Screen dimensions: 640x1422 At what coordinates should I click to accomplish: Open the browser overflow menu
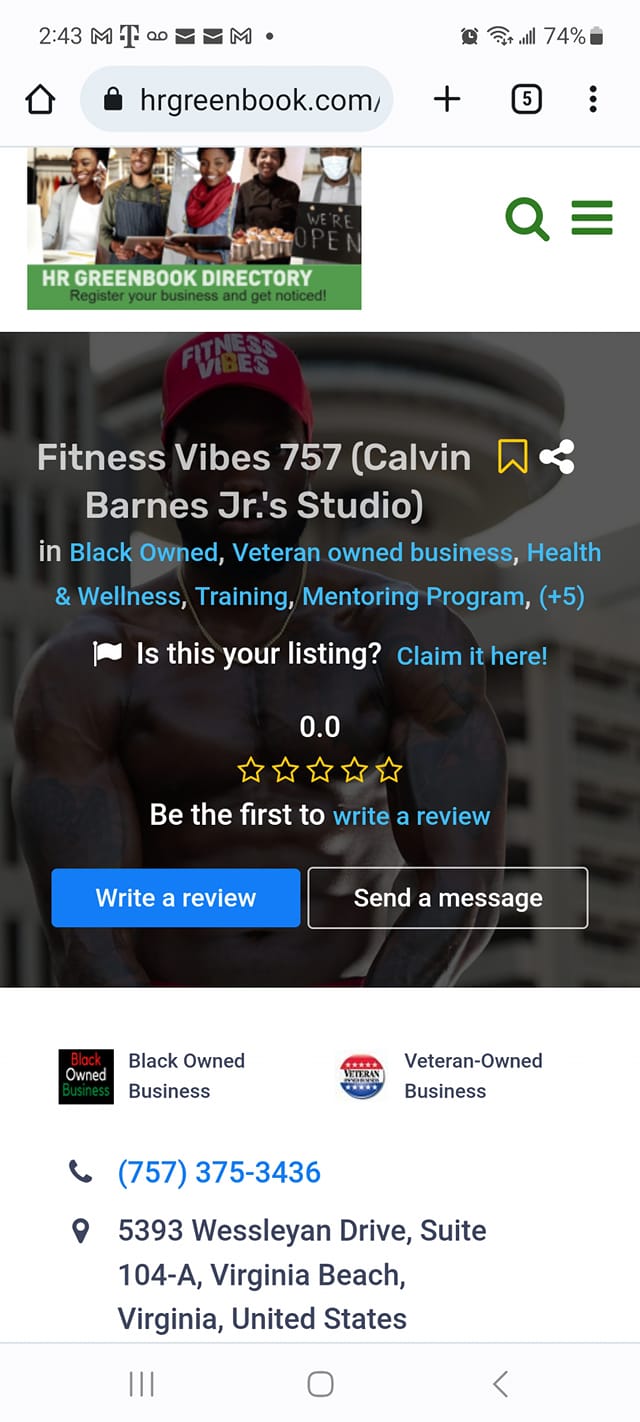593,98
